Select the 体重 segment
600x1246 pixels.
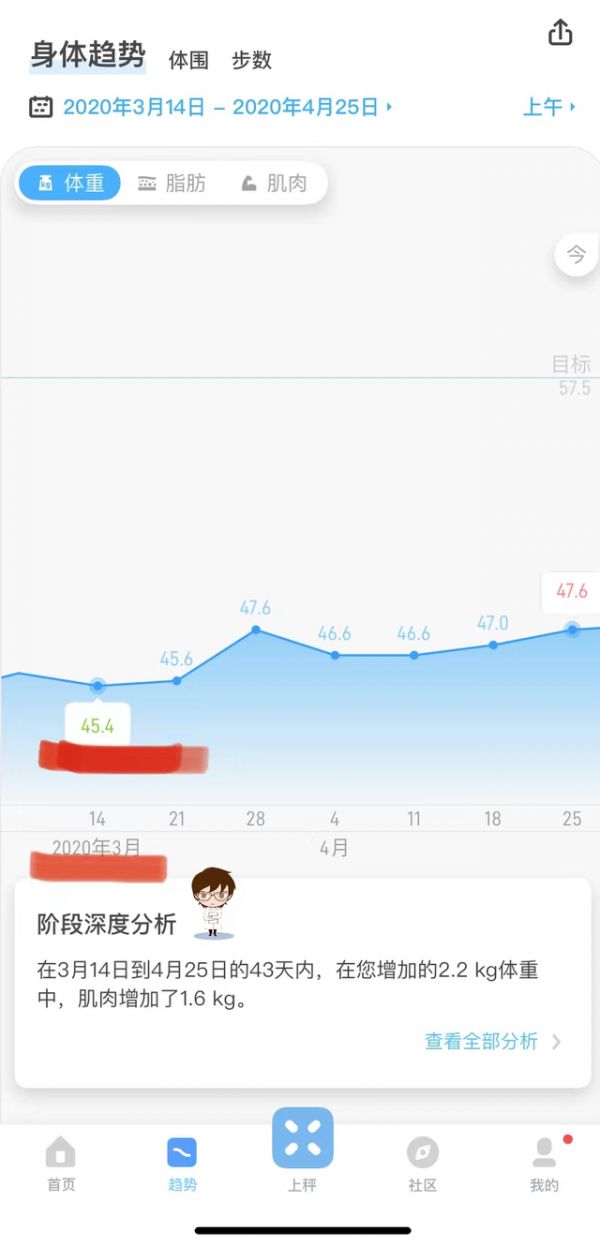(x=70, y=184)
